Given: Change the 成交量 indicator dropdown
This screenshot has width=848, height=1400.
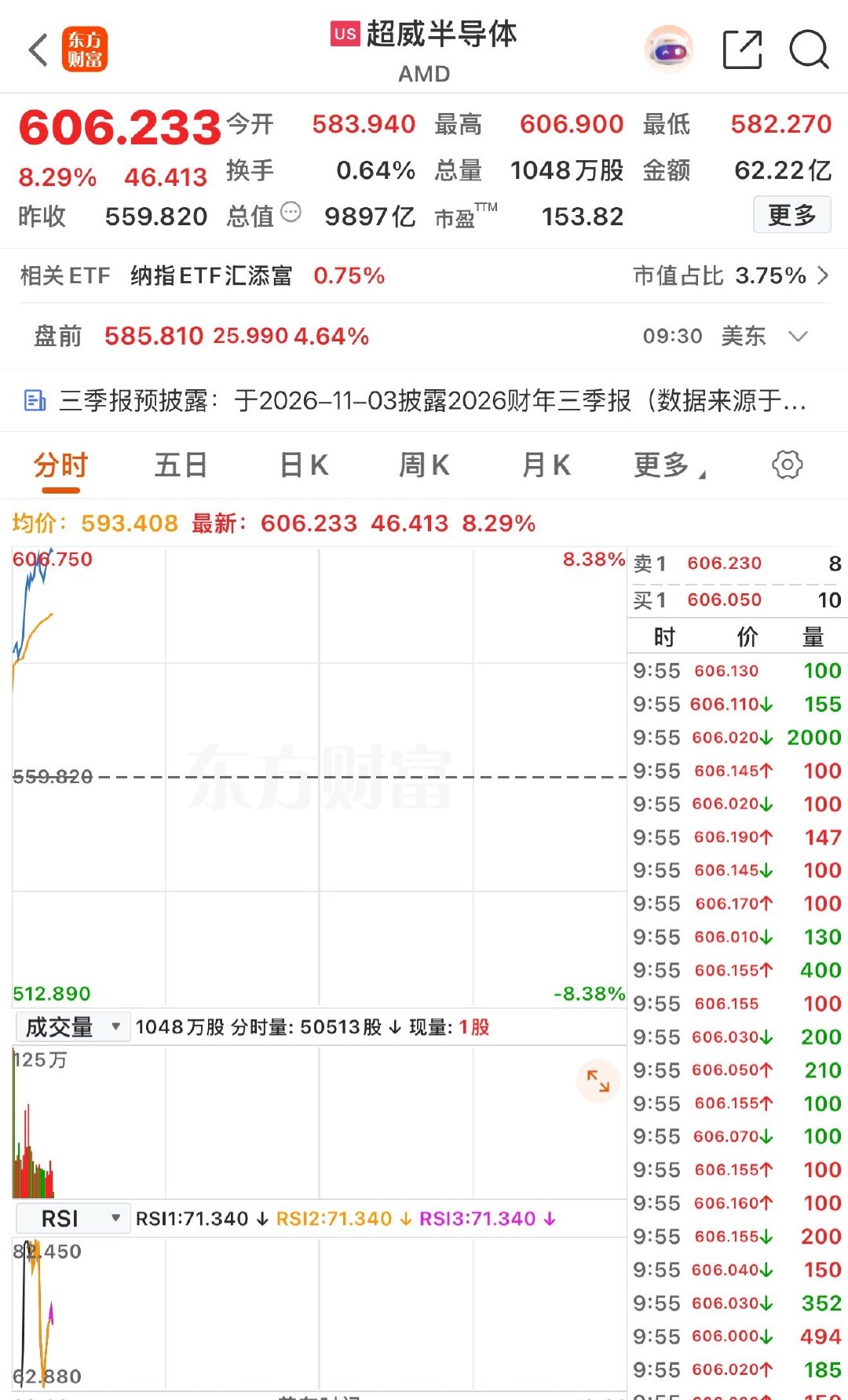Looking at the screenshot, I should click(72, 1026).
